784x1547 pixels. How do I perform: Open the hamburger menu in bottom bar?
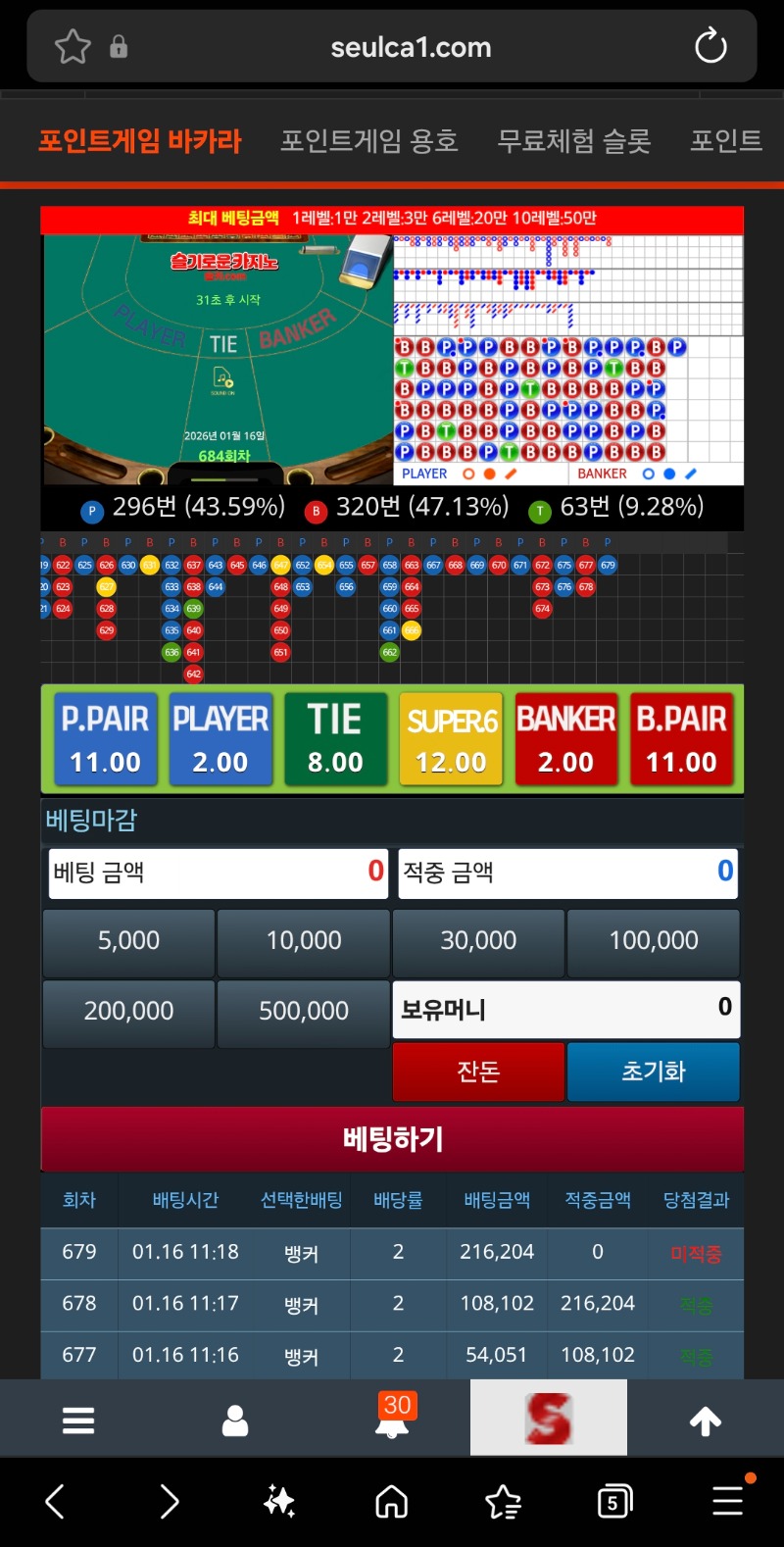coord(78,1420)
